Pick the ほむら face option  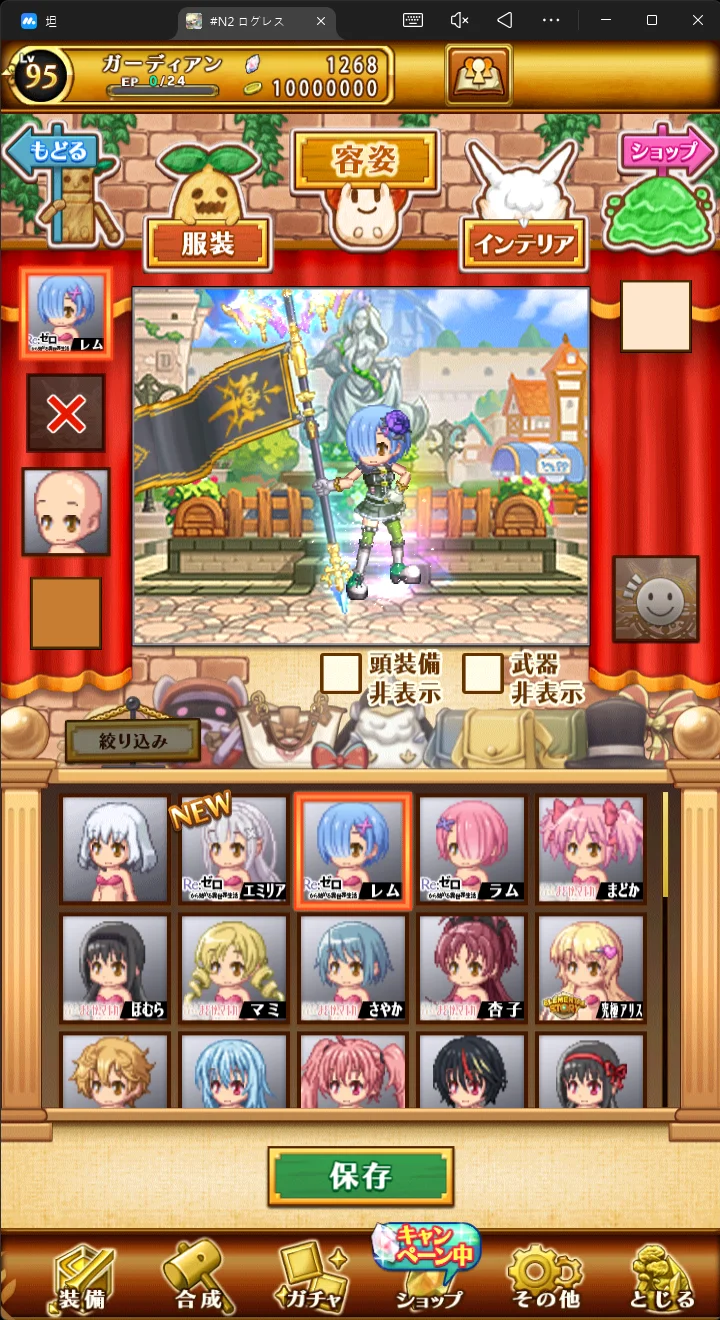pos(115,968)
